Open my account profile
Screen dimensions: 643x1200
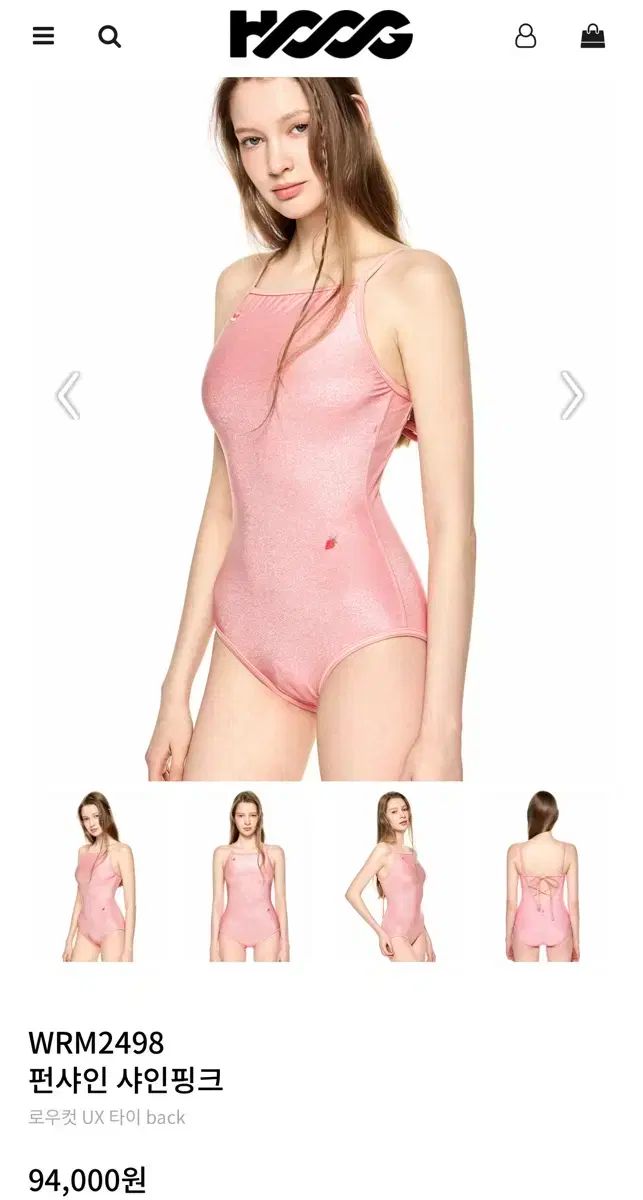pos(525,36)
